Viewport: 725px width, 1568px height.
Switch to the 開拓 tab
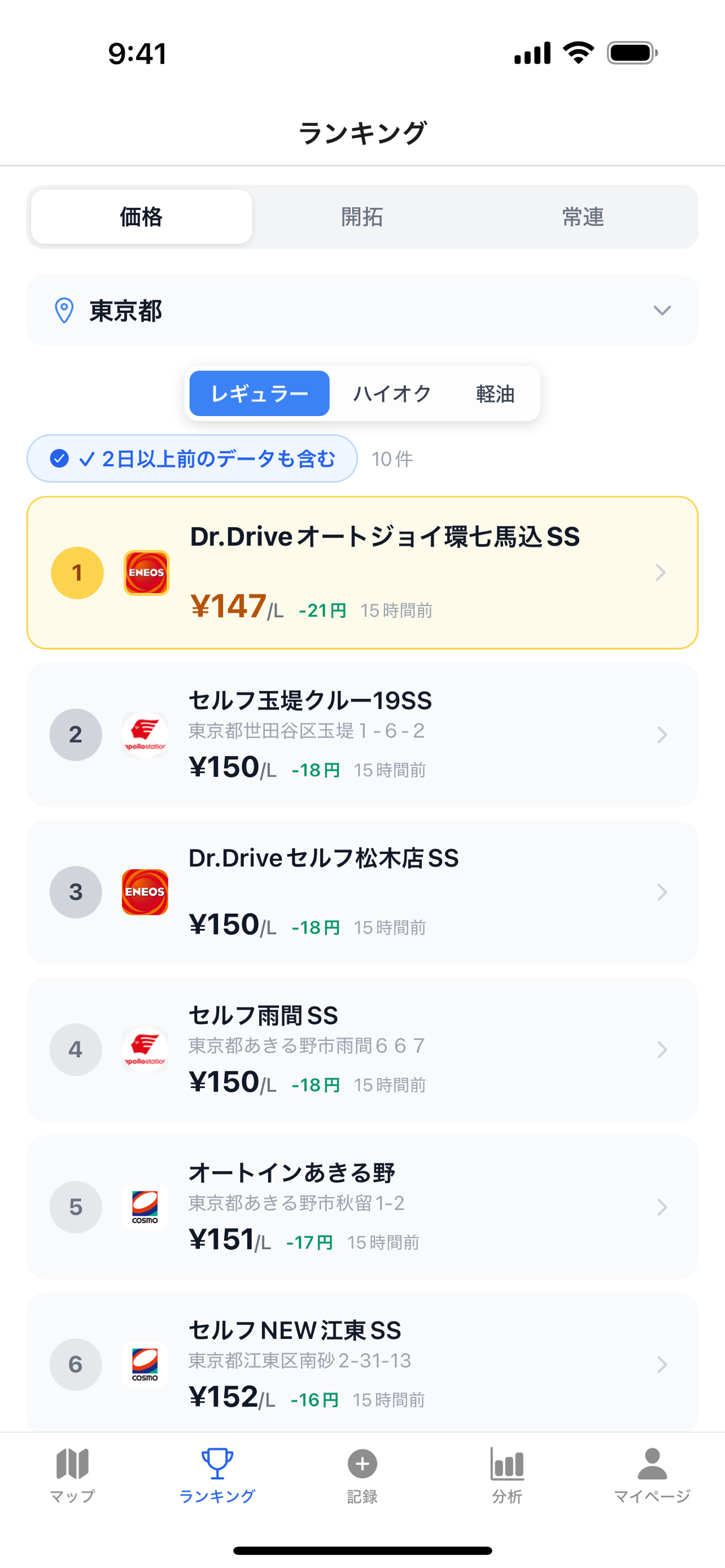[x=362, y=217]
